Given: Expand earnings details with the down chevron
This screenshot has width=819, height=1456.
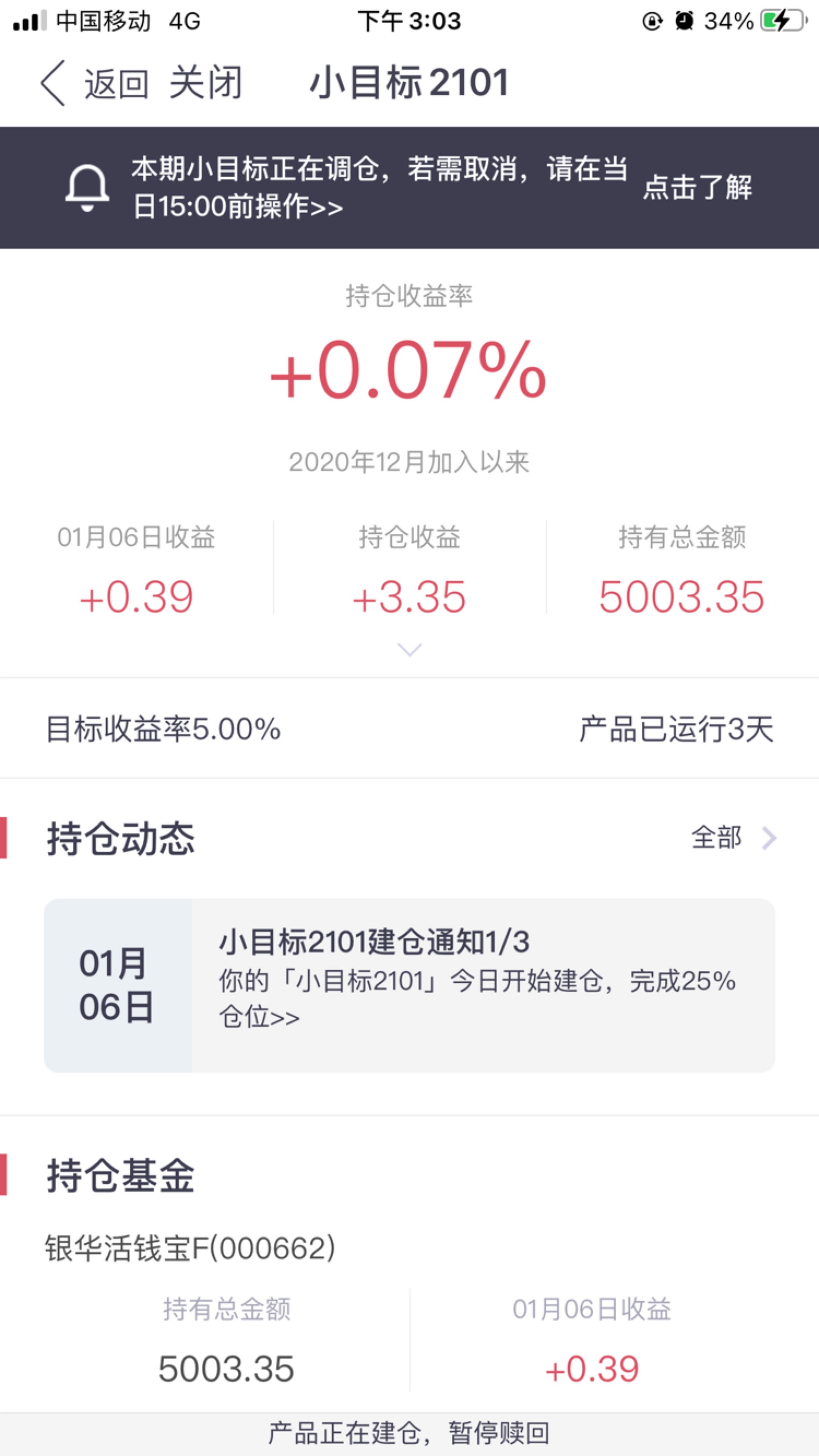Looking at the screenshot, I should (410, 650).
